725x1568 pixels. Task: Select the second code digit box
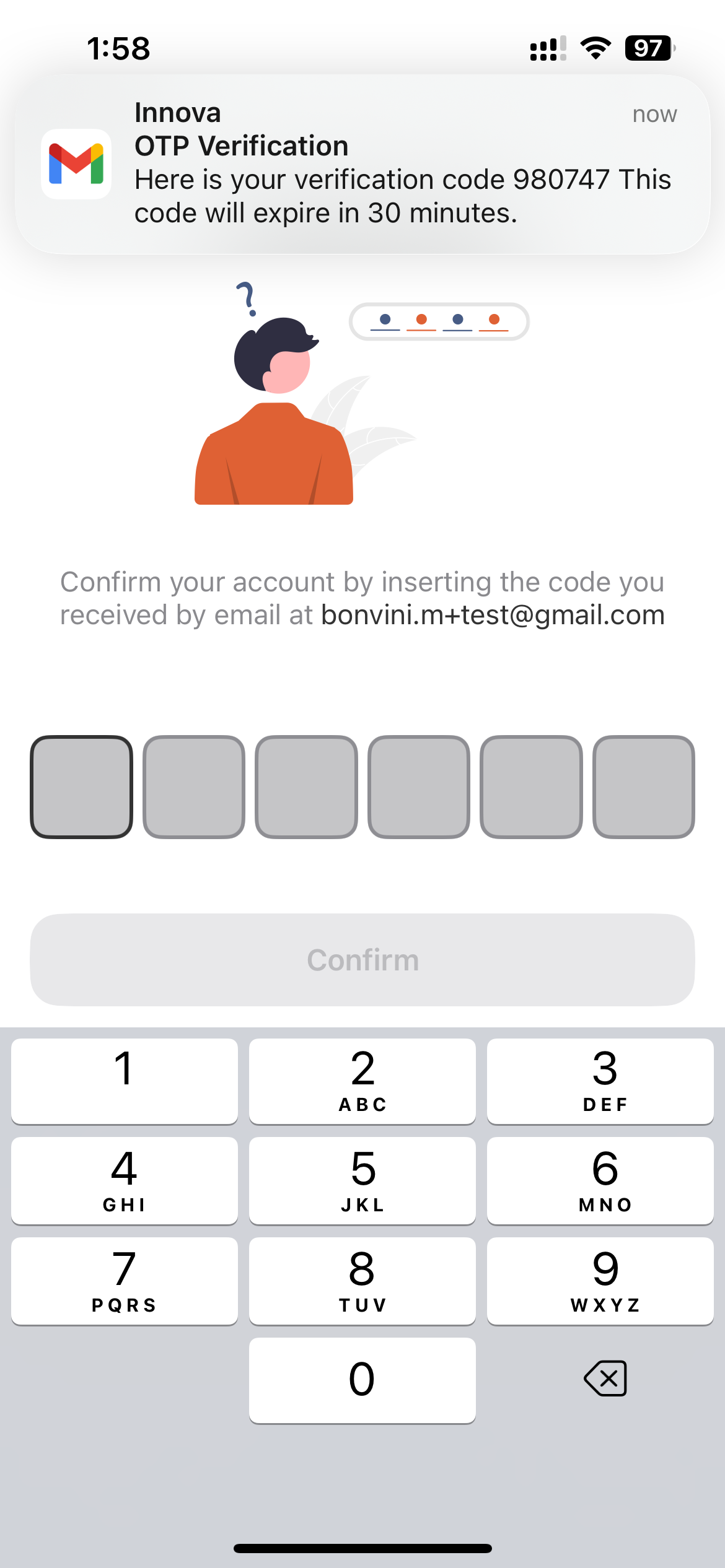tap(194, 787)
